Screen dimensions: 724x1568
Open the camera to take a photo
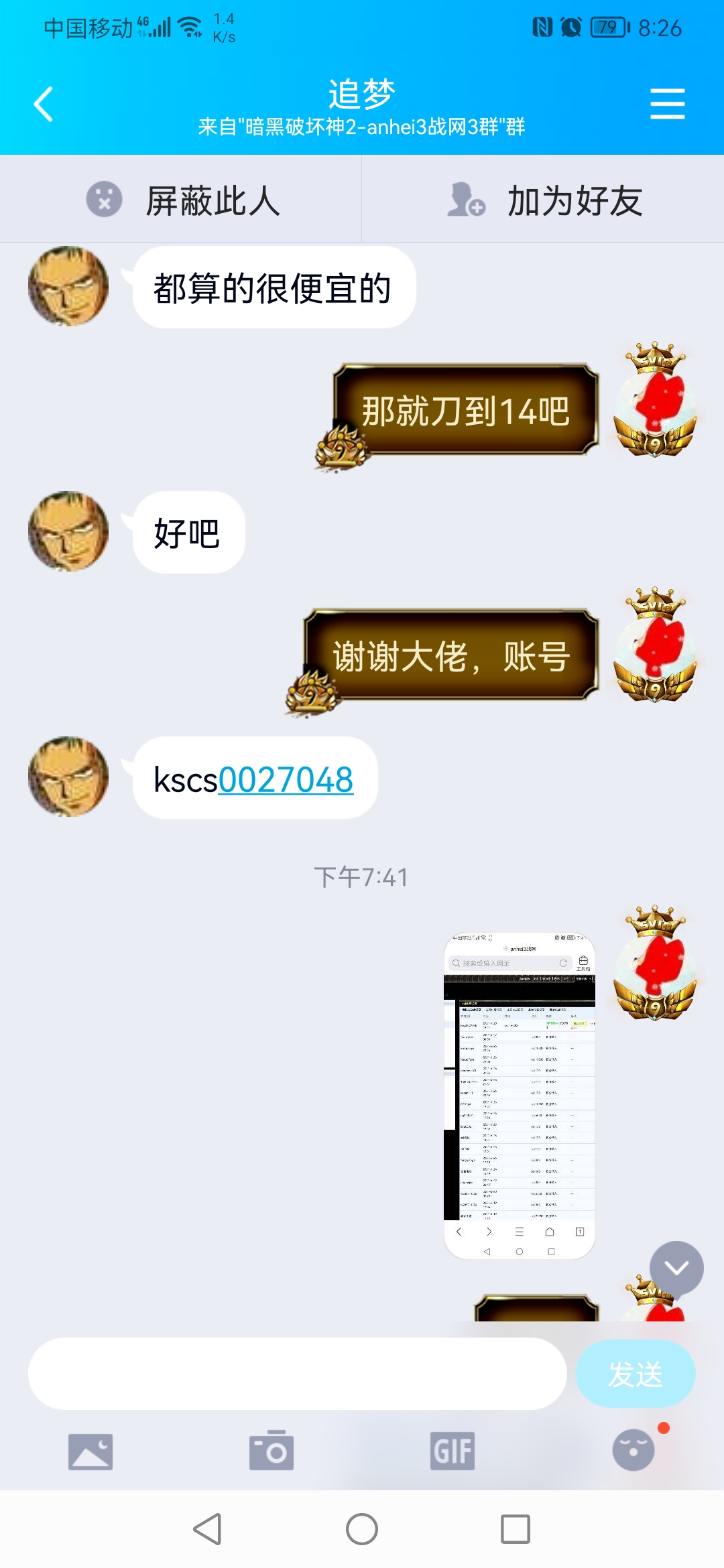point(271,1451)
